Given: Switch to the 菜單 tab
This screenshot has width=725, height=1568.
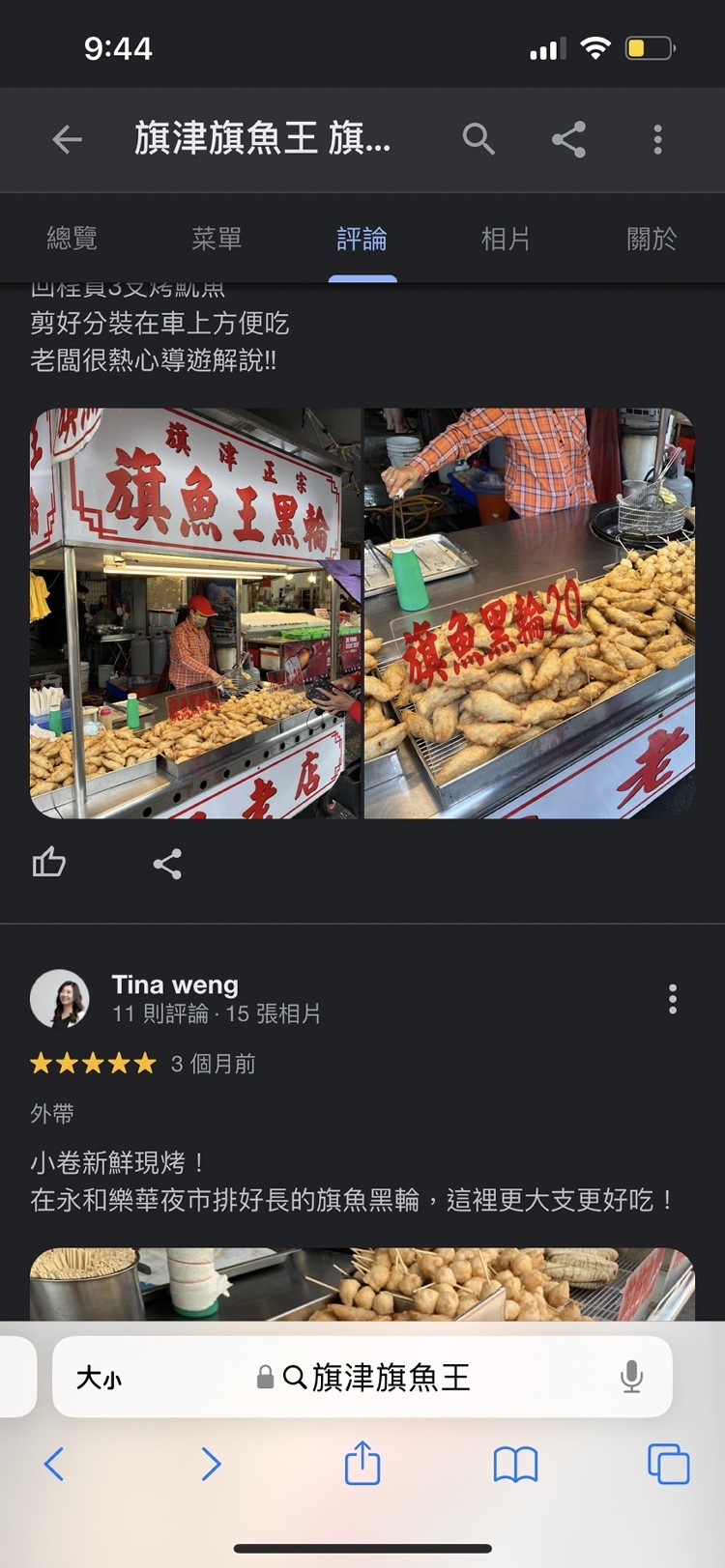Looking at the screenshot, I should [x=217, y=239].
